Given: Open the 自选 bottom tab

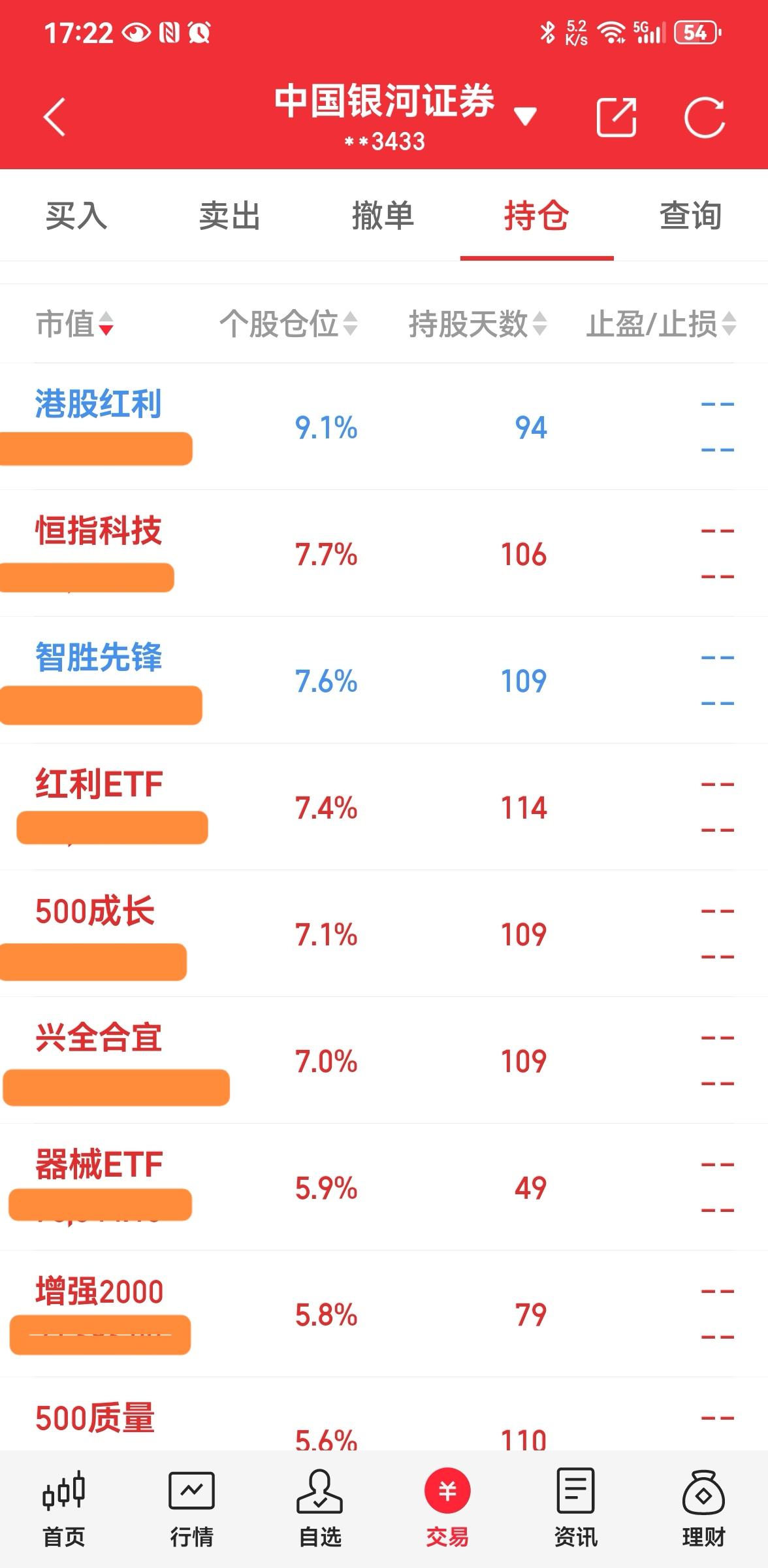Looking at the screenshot, I should pos(320,1509).
